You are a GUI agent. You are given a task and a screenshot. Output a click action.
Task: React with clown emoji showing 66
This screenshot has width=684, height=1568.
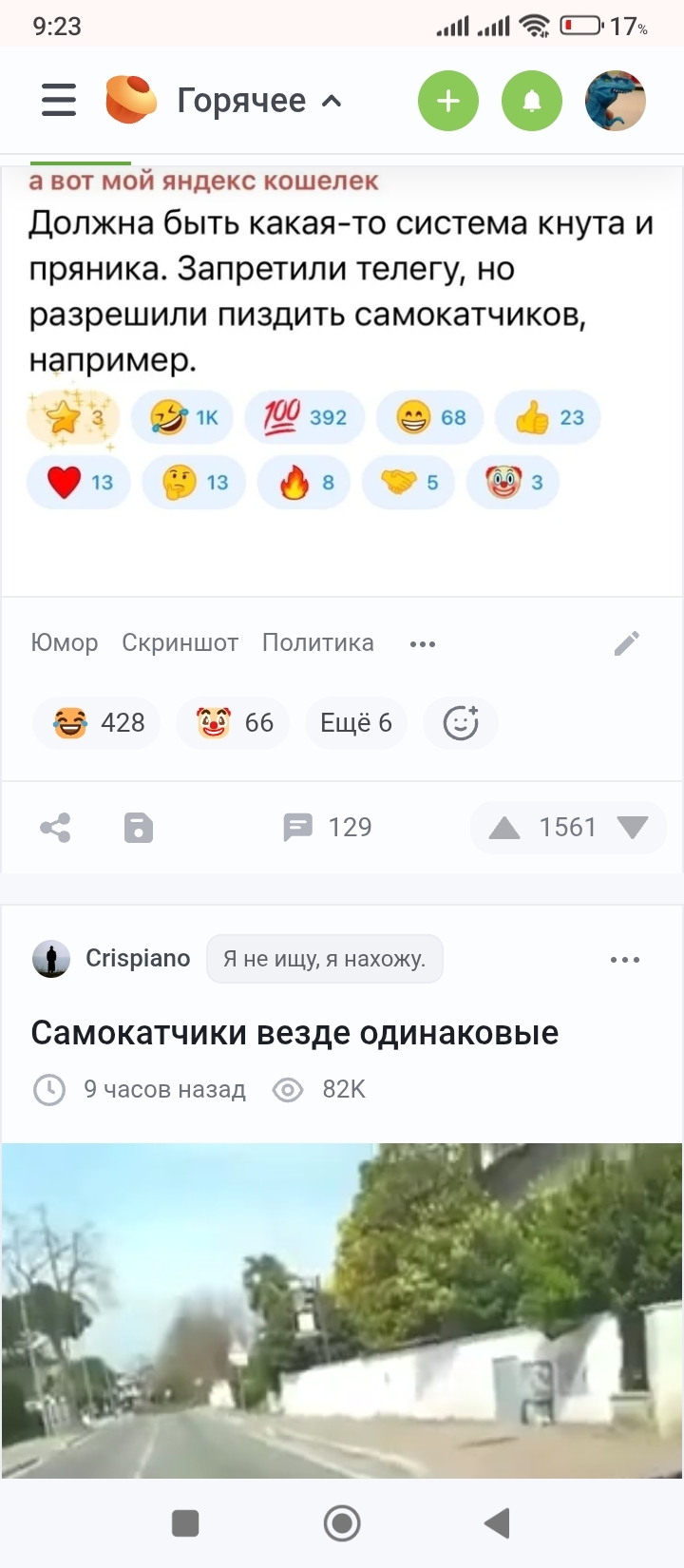234,723
